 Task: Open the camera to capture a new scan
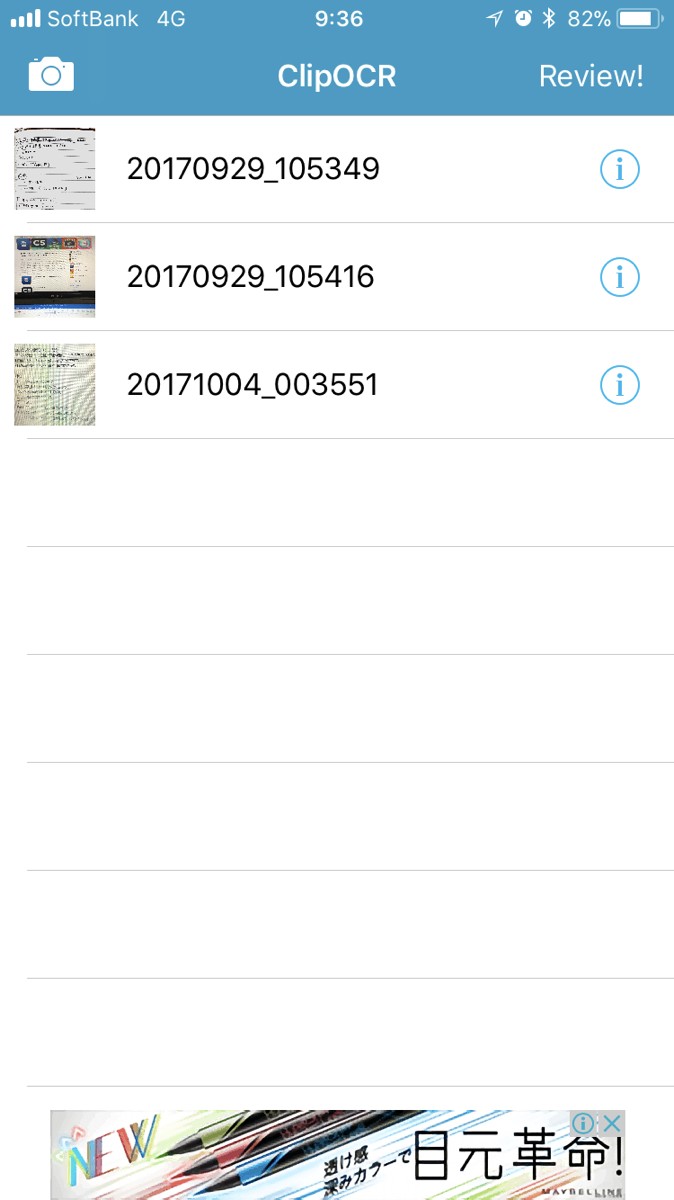pyautogui.click(x=51, y=75)
